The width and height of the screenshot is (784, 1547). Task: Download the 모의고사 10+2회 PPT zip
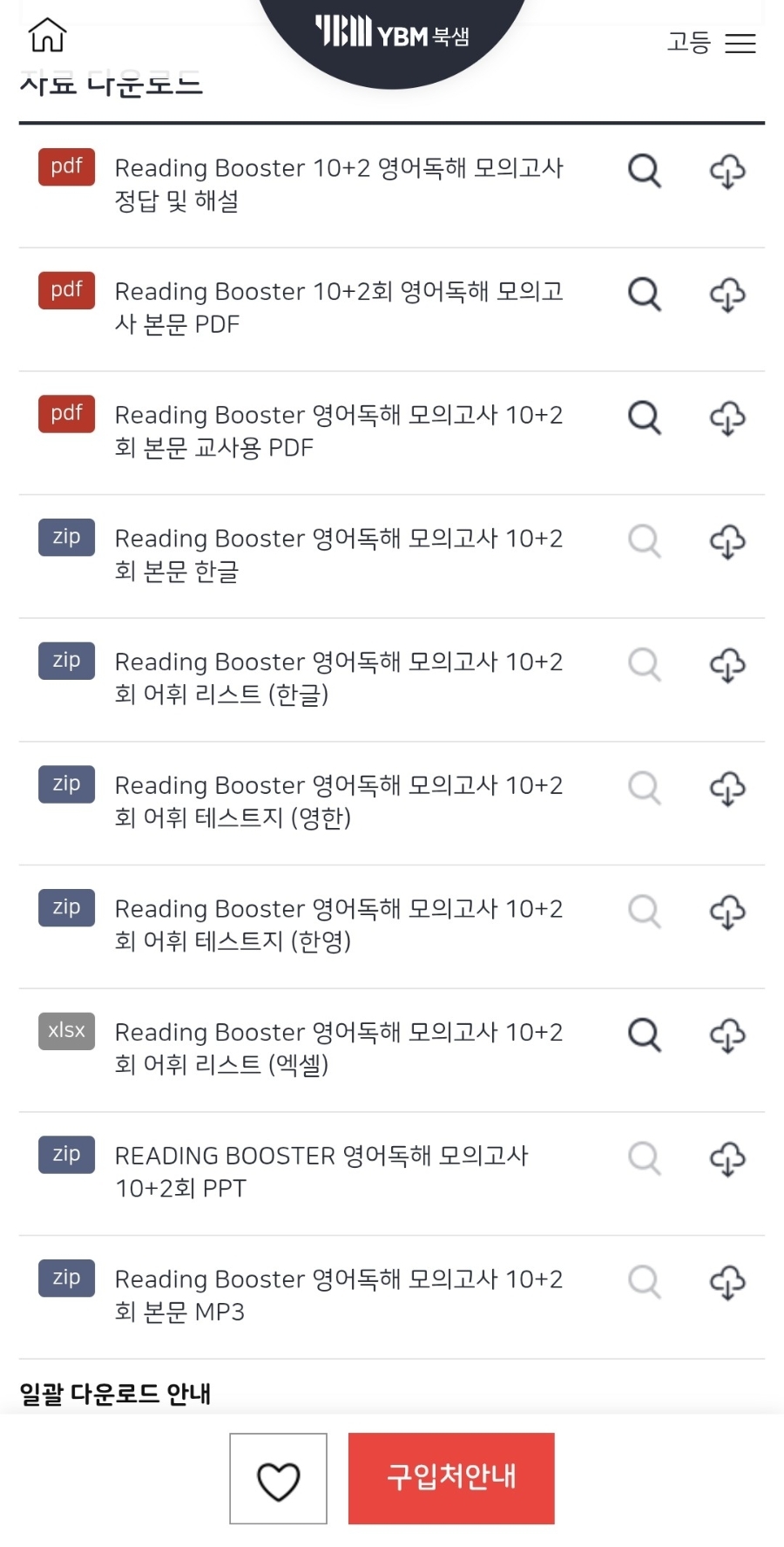point(727,1158)
